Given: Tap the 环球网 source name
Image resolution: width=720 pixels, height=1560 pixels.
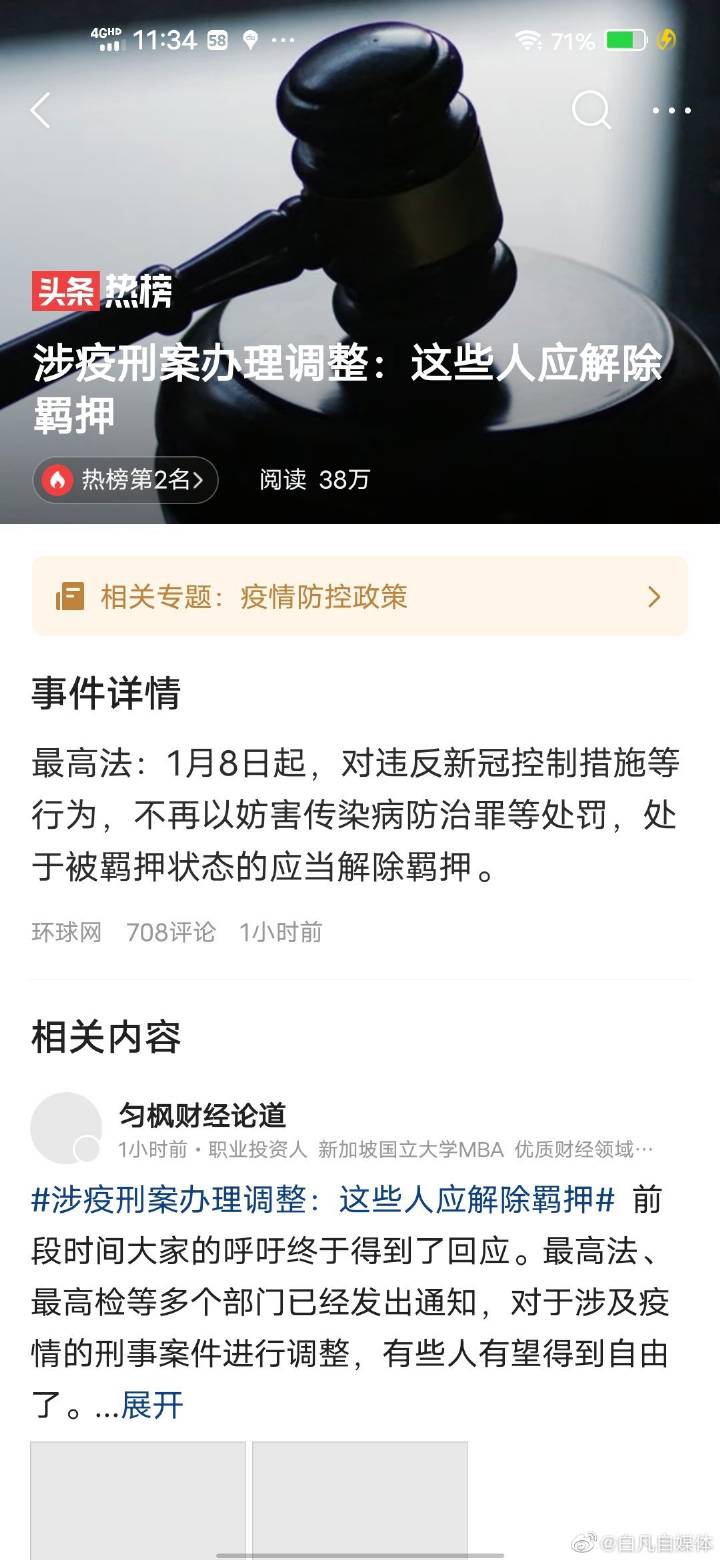Looking at the screenshot, I should 65,932.
